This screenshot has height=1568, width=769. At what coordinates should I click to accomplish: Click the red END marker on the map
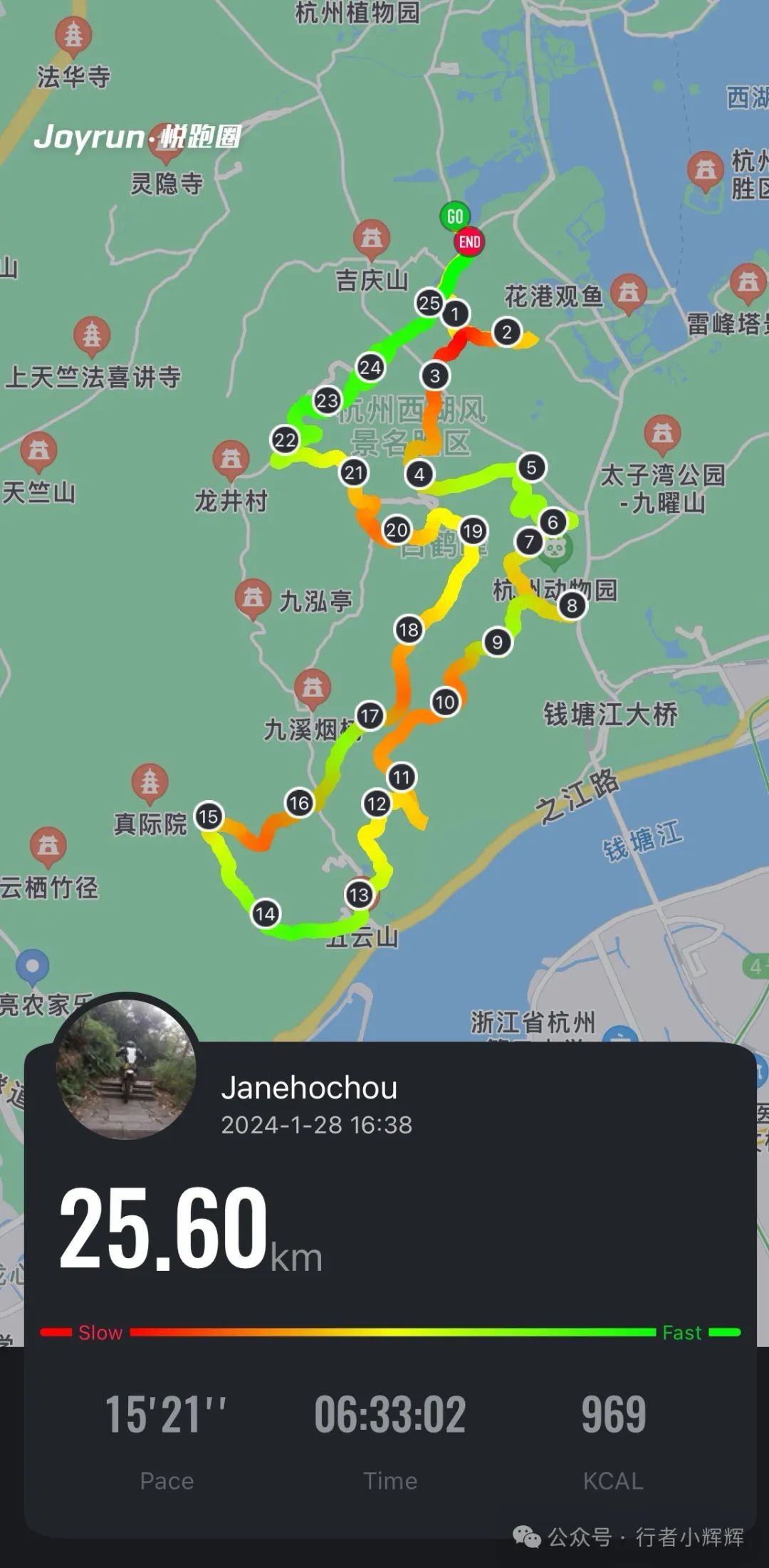click(x=469, y=242)
